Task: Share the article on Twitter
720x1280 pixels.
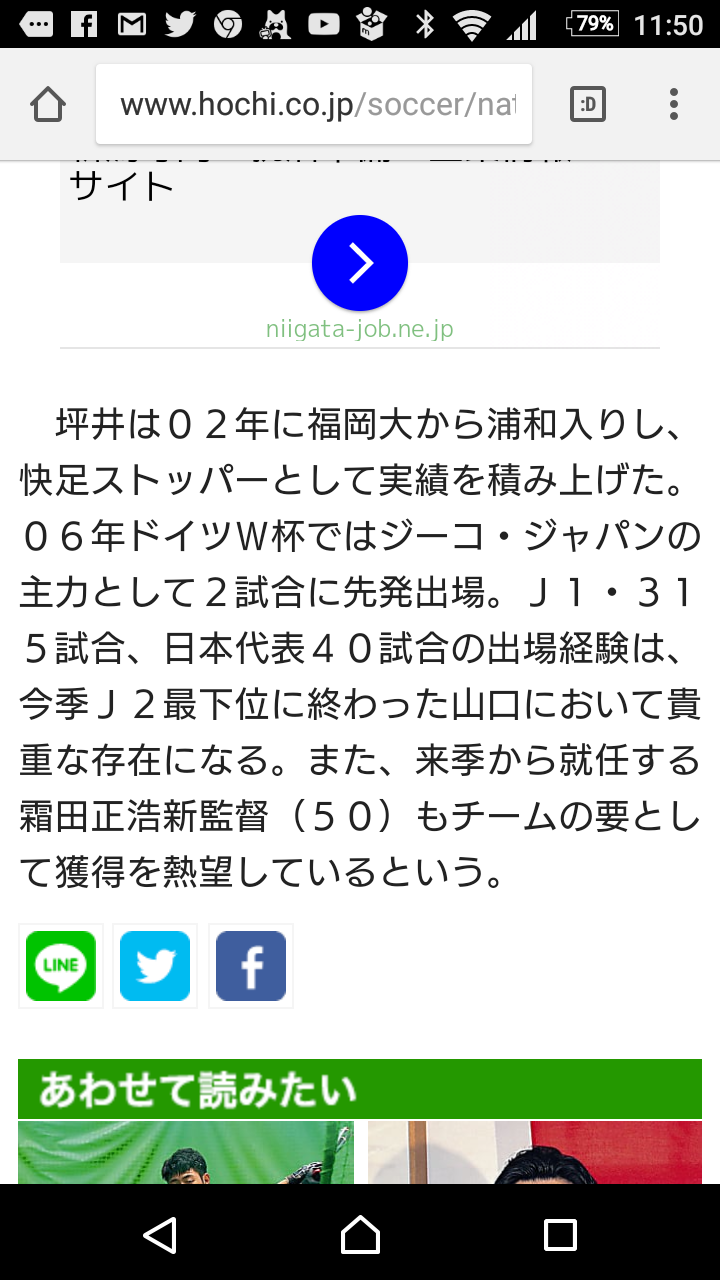Action: coord(155,966)
